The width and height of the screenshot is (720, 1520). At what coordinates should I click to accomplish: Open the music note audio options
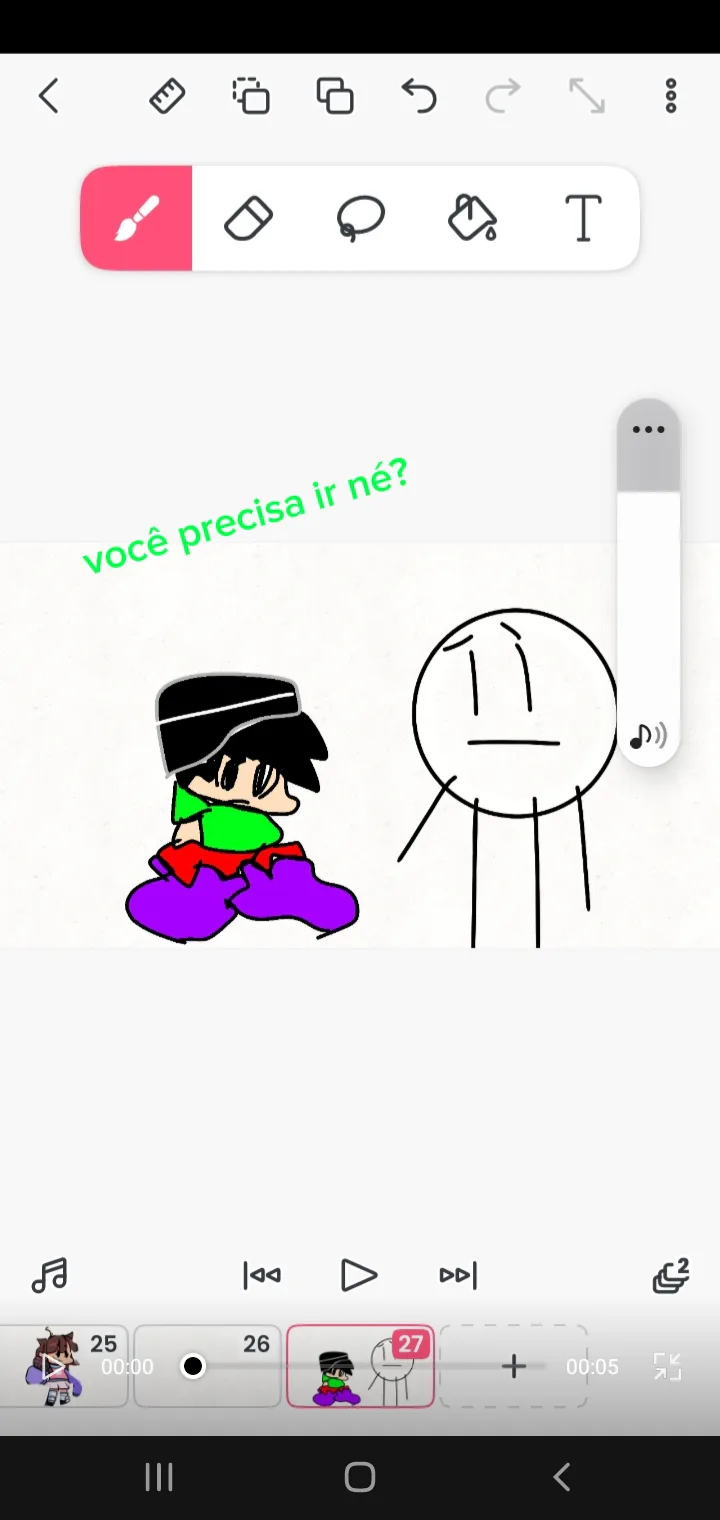coord(49,1276)
